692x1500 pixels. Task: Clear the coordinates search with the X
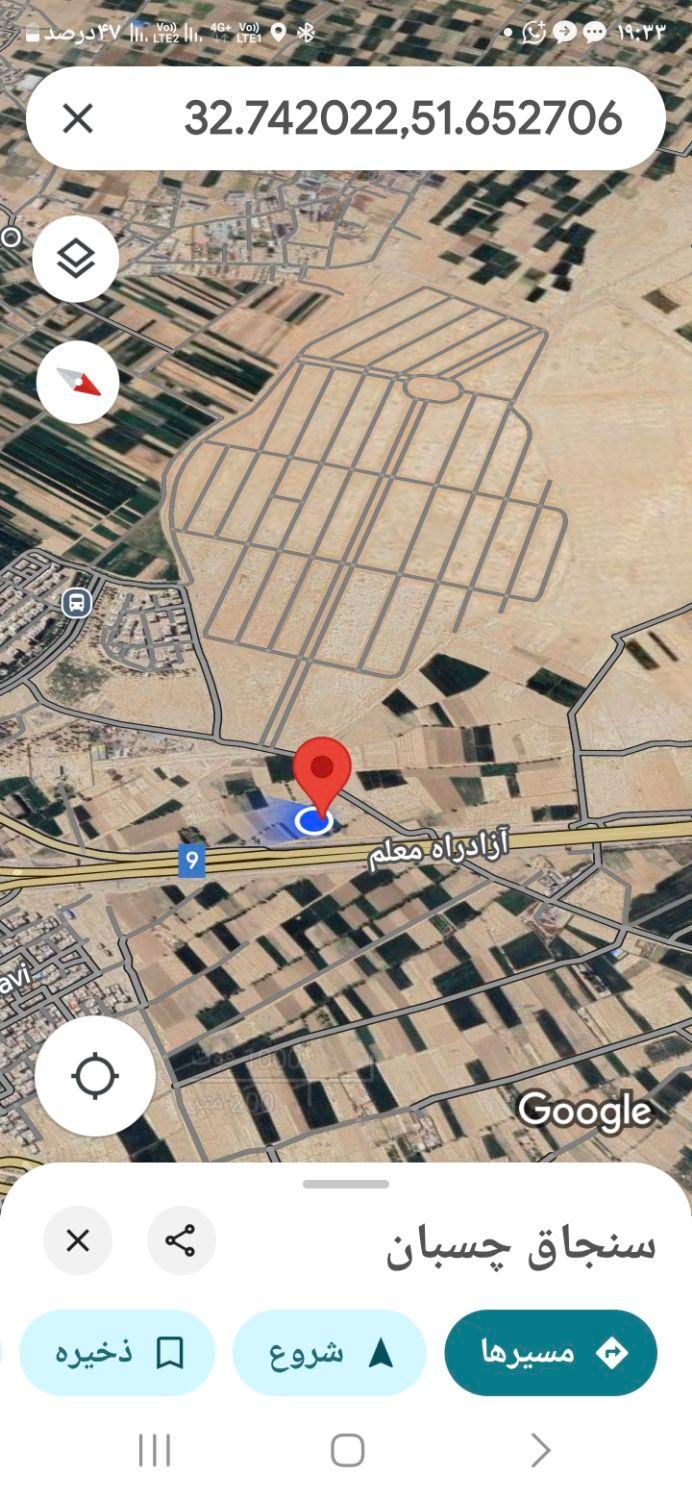(x=78, y=119)
